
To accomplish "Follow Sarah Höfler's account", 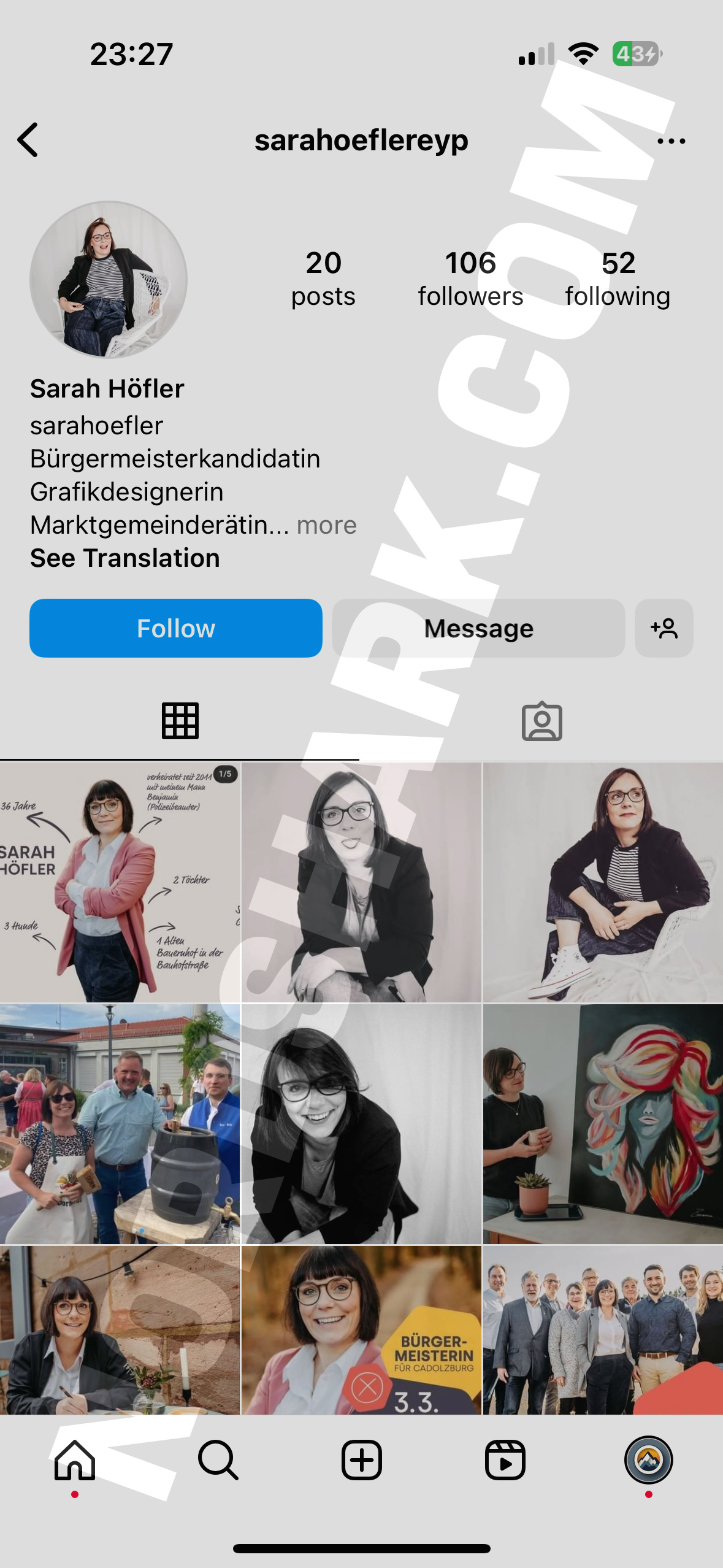I will [176, 628].
